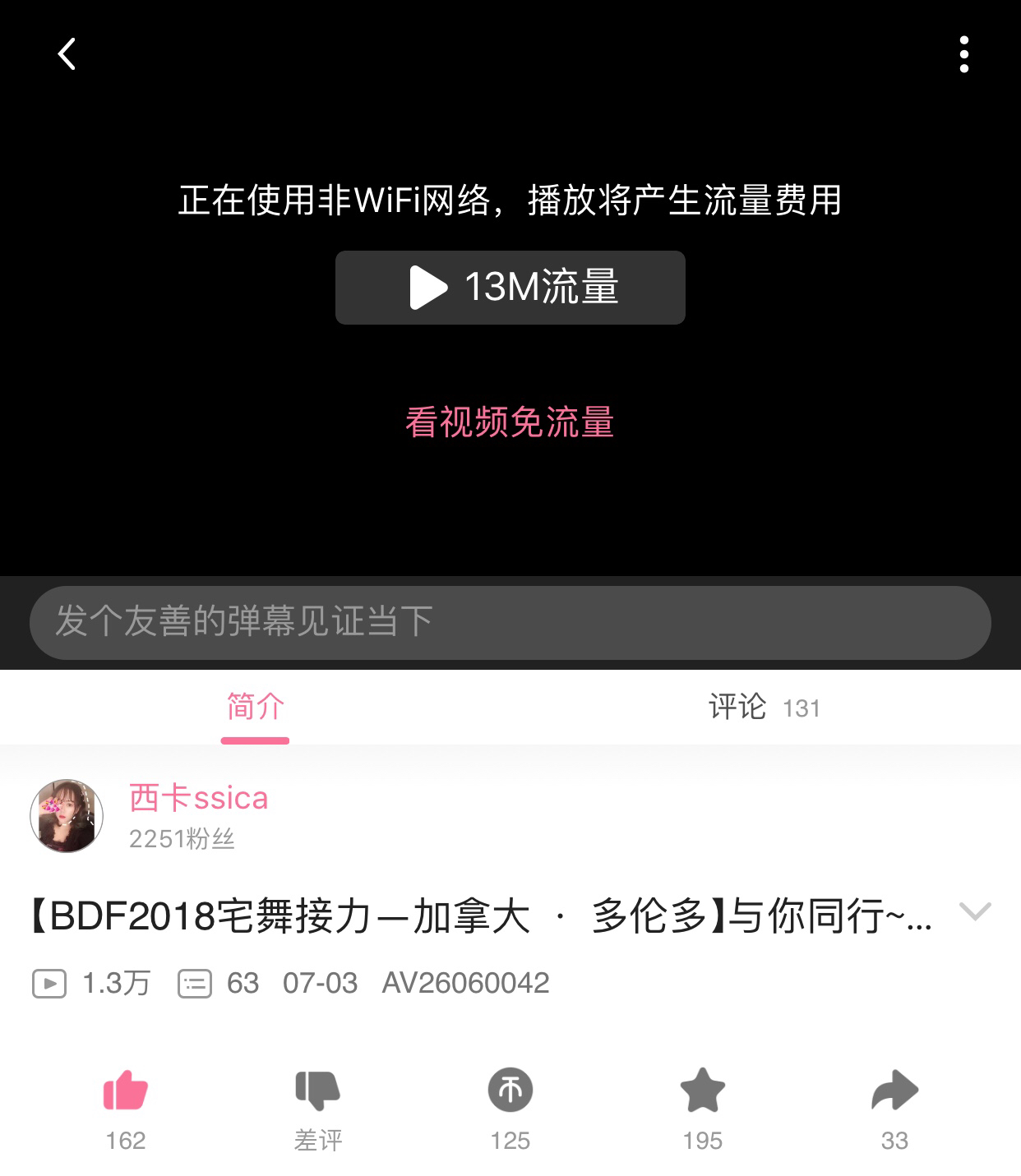Switch to the 简介 tab
1021x1176 pixels.
click(255, 708)
